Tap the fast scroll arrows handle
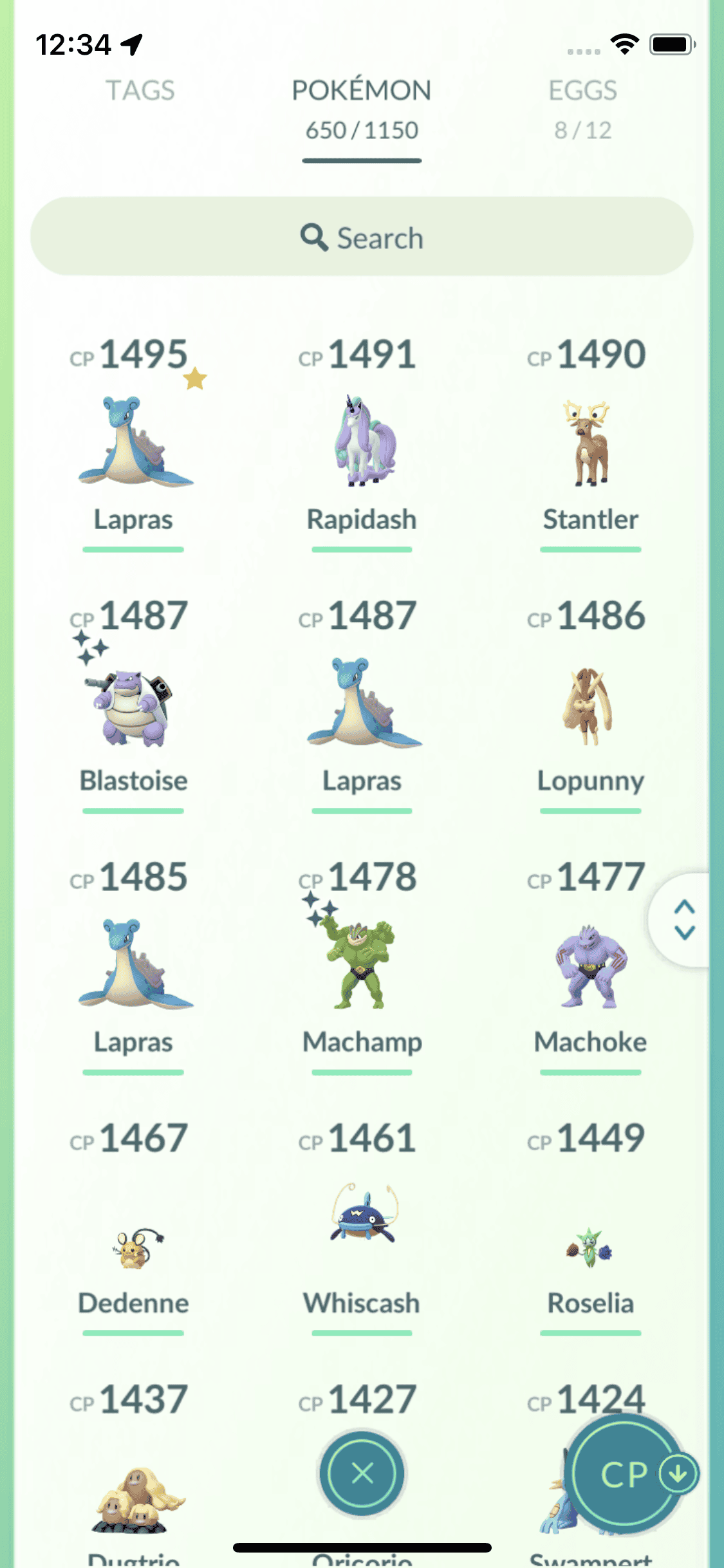The width and height of the screenshot is (724, 1568). point(684,919)
